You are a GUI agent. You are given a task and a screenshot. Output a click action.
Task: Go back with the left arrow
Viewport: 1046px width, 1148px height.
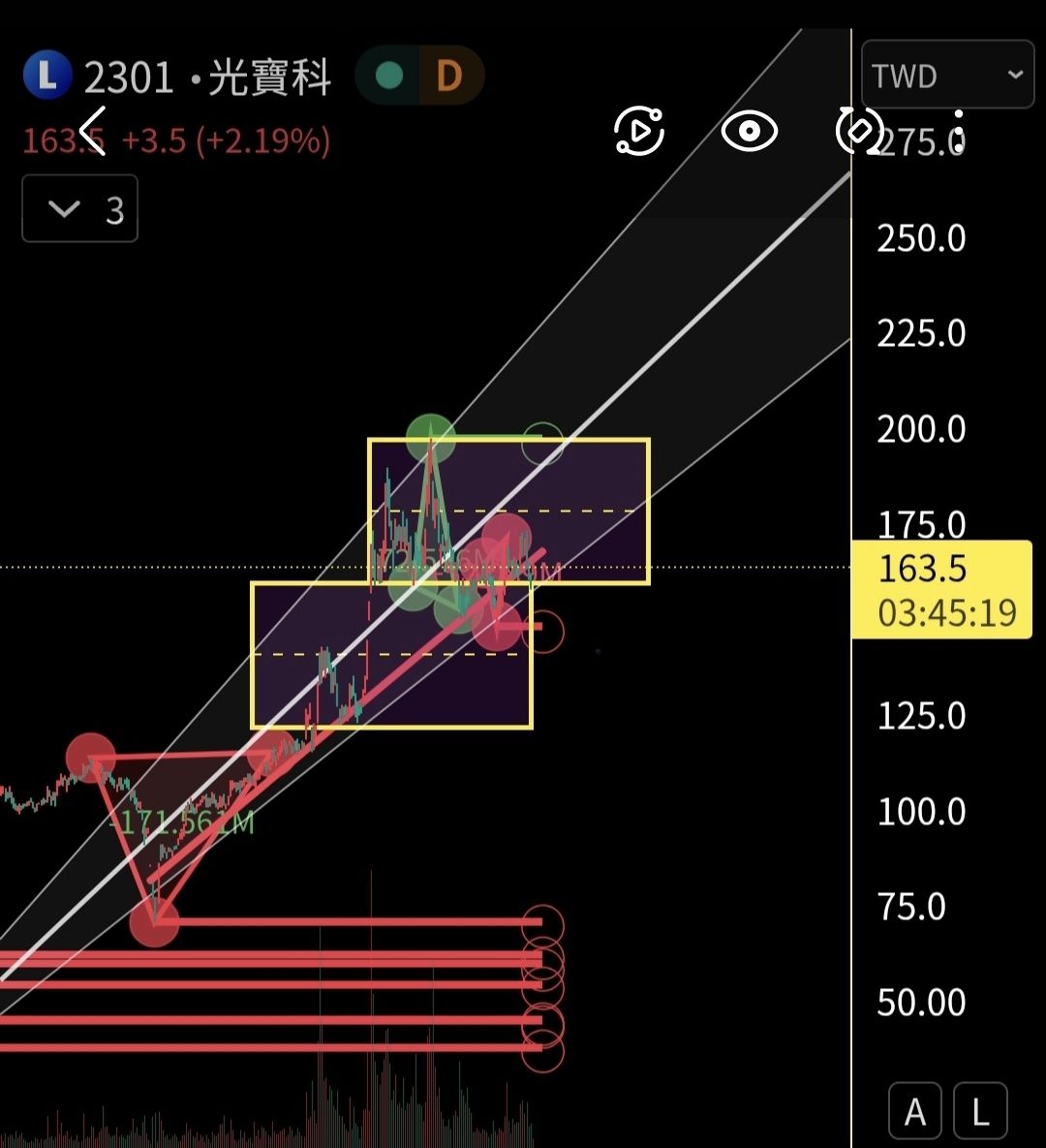pyautogui.click(x=92, y=129)
